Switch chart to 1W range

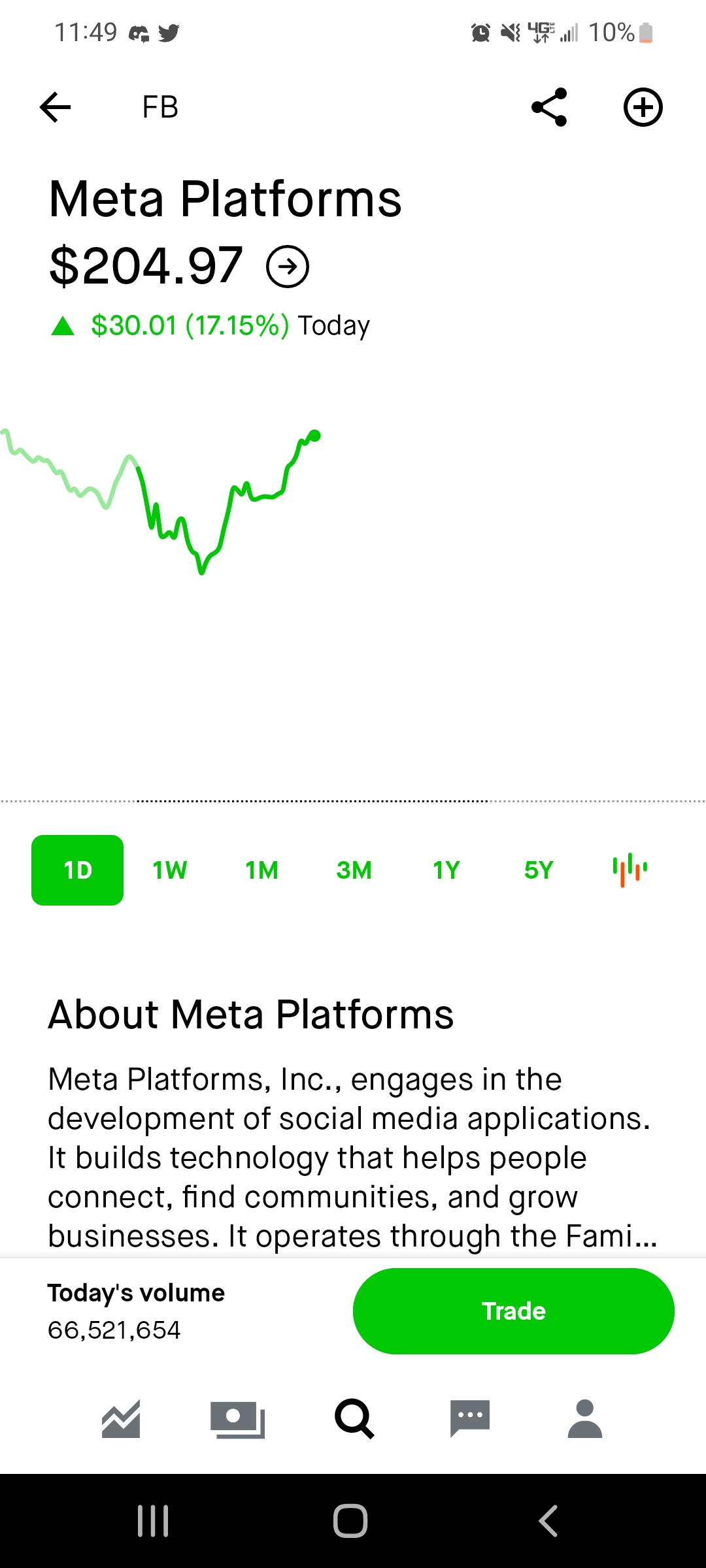[x=170, y=870]
